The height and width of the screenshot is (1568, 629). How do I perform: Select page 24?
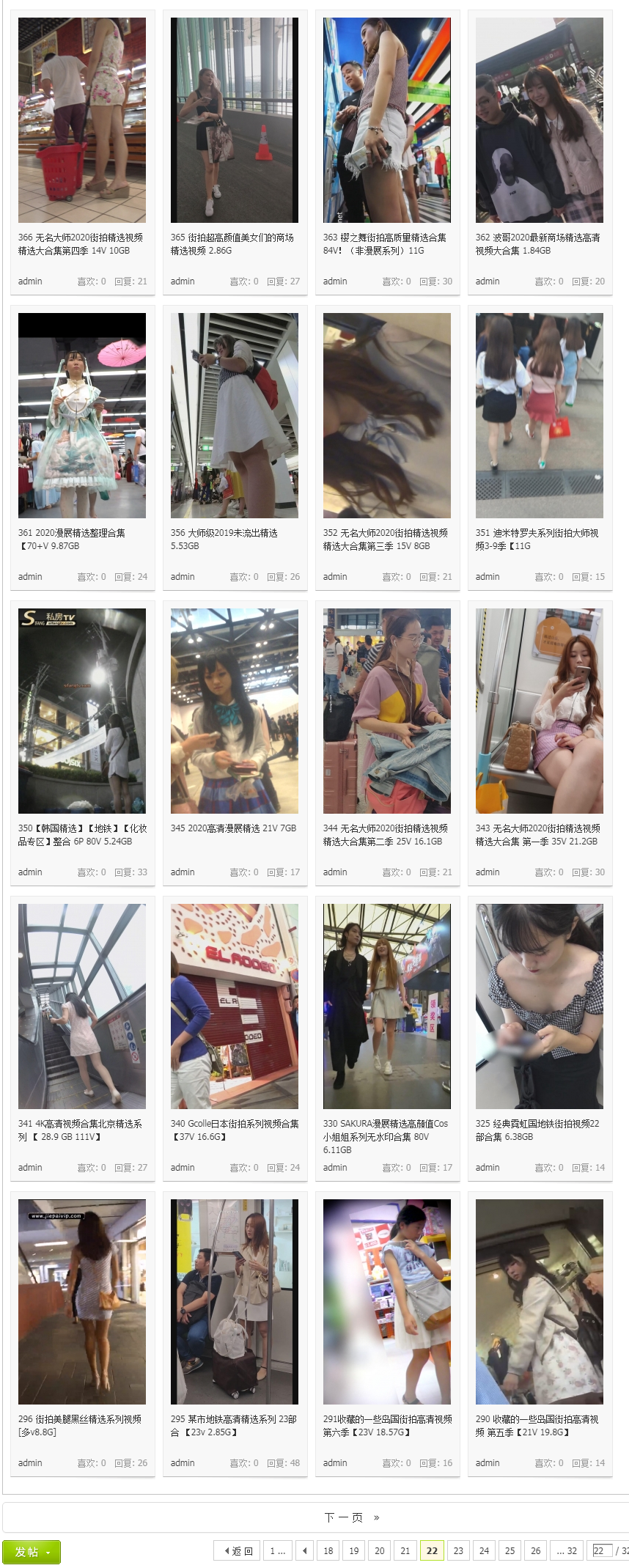pos(484,1550)
